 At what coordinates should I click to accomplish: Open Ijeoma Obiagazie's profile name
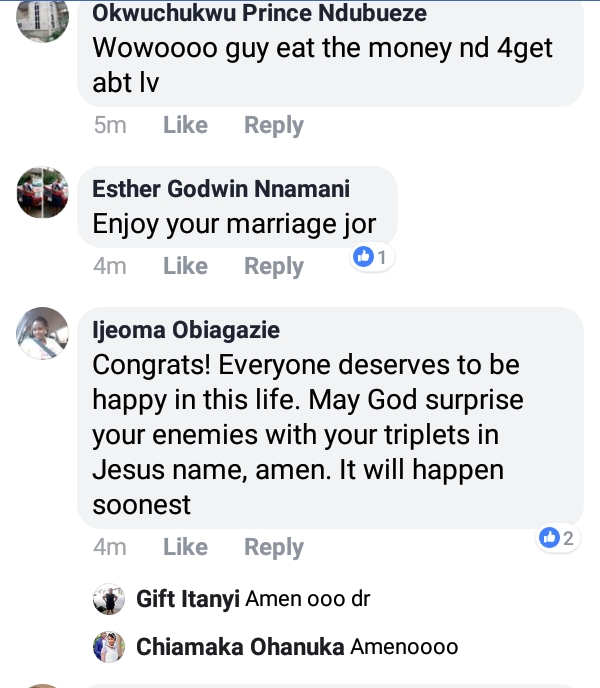[186, 330]
